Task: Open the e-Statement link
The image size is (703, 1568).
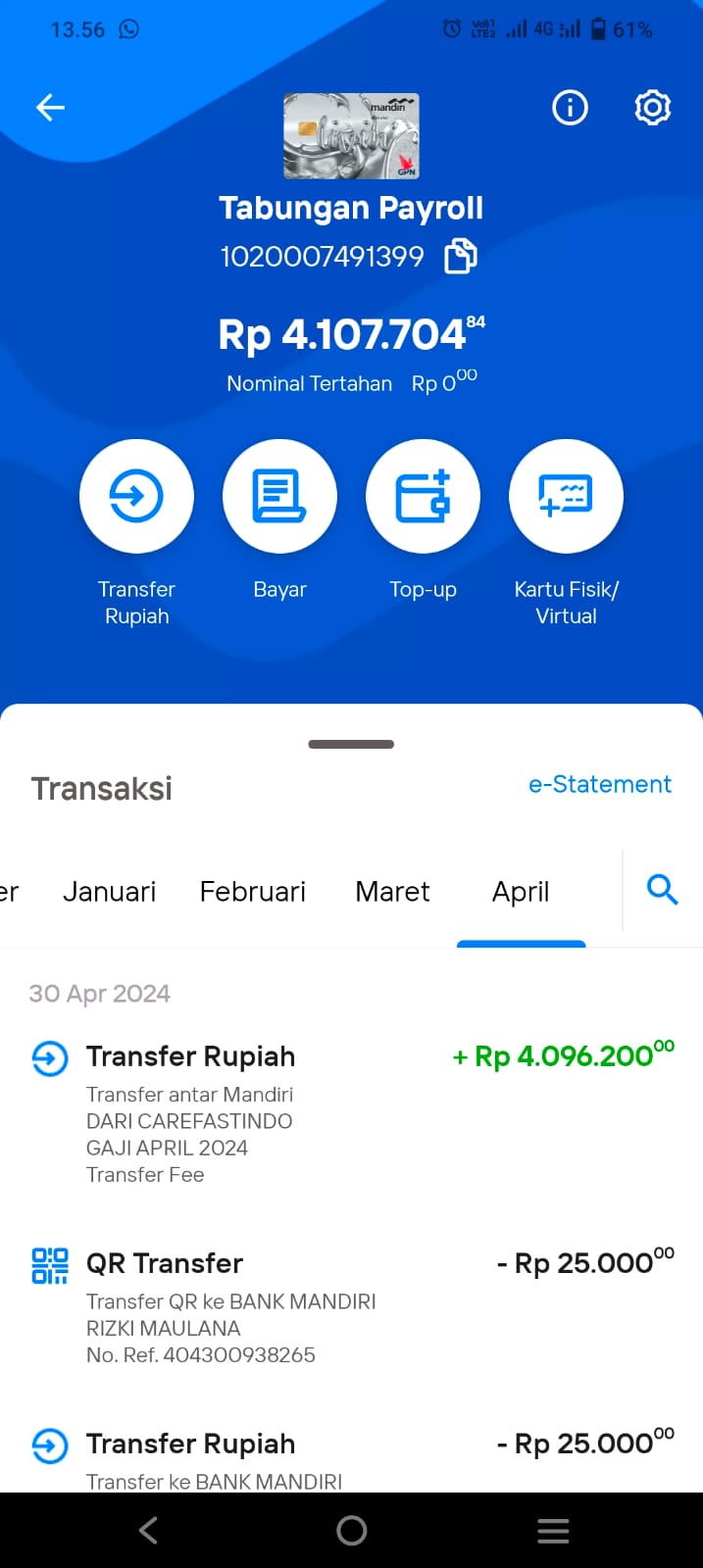Action: click(x=600, y=784)
